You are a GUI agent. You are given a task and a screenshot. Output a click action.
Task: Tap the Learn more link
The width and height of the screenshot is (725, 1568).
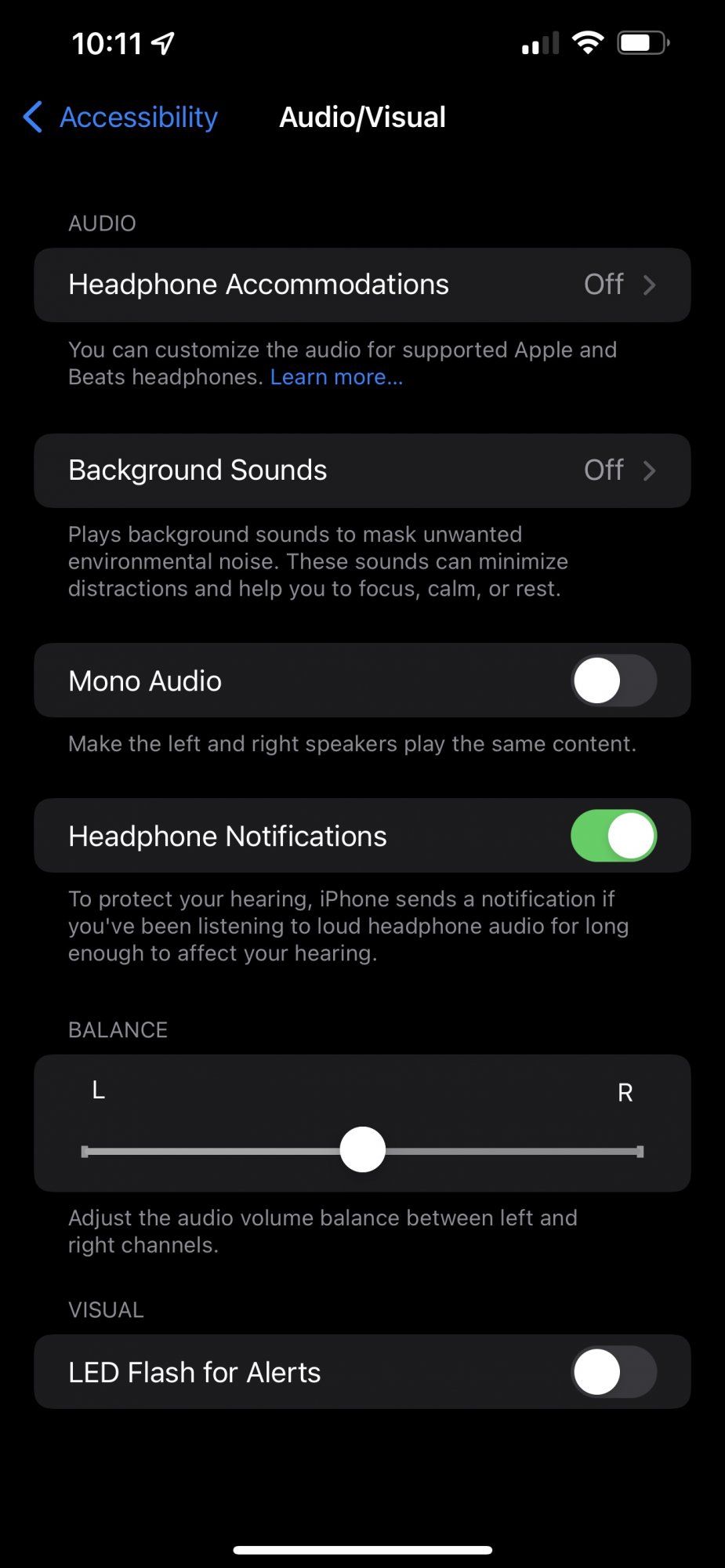336,377
